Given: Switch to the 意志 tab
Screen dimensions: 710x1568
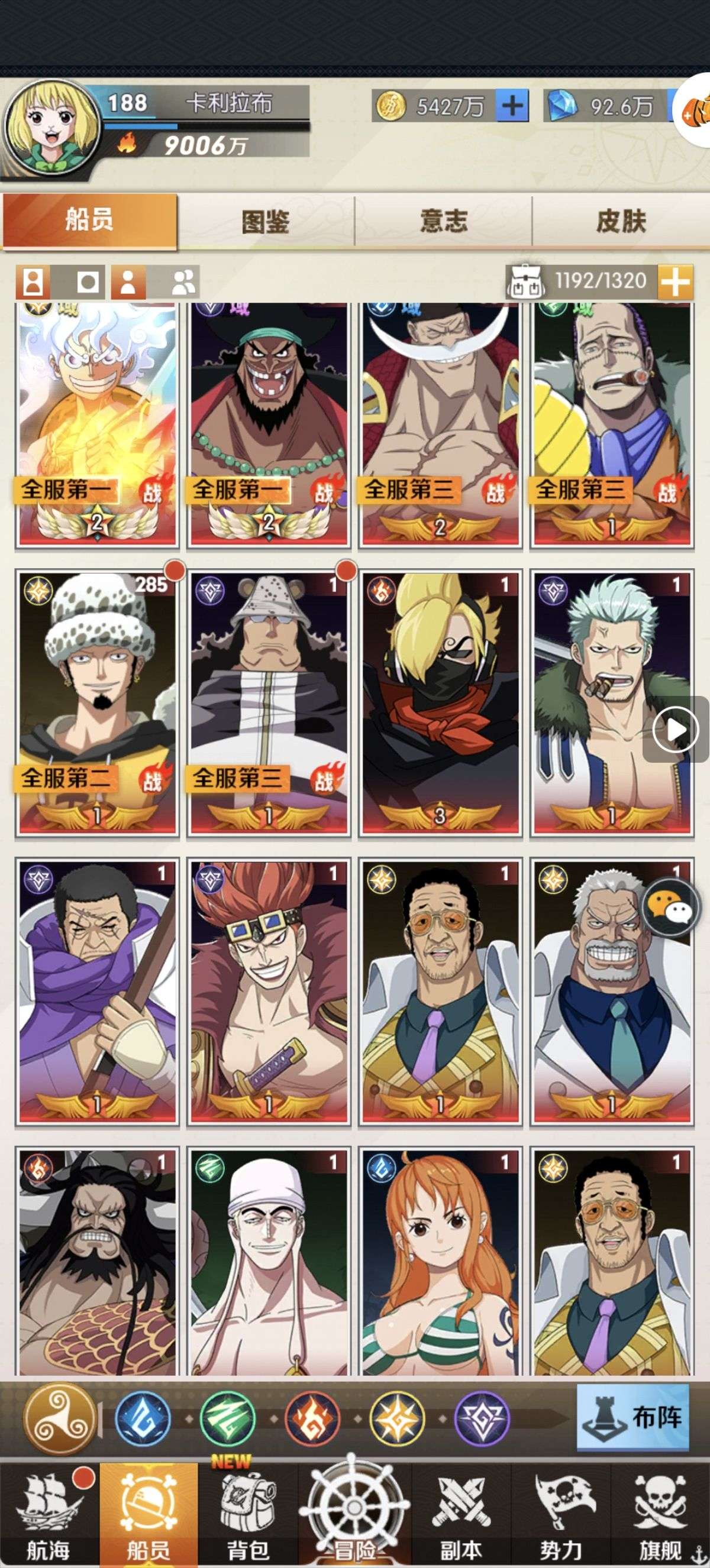Looking at the screenshot, I should [443, 221].
